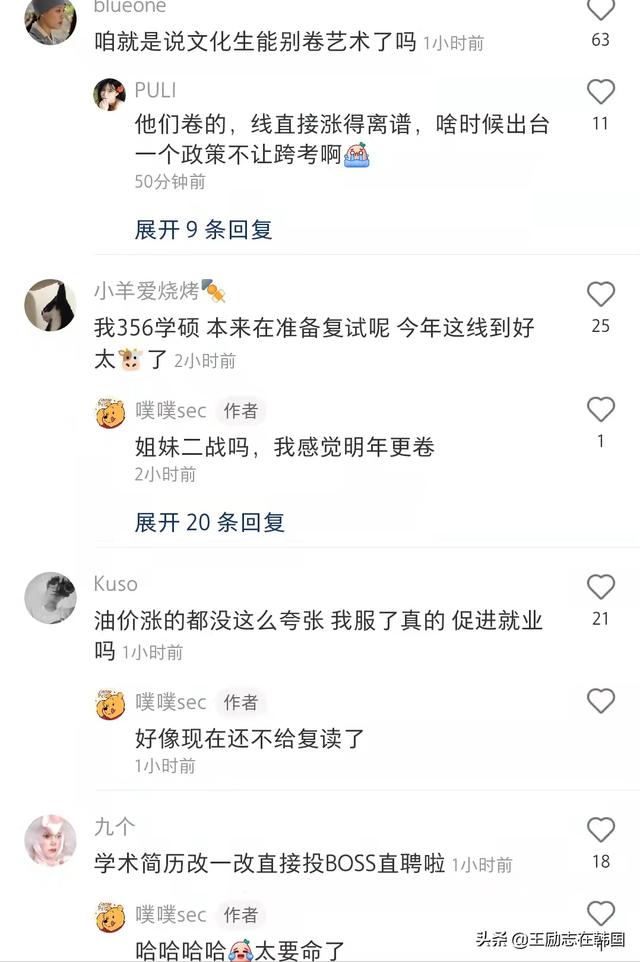
Task: View Kuso's profile avatar
Action: pos(50,598)
